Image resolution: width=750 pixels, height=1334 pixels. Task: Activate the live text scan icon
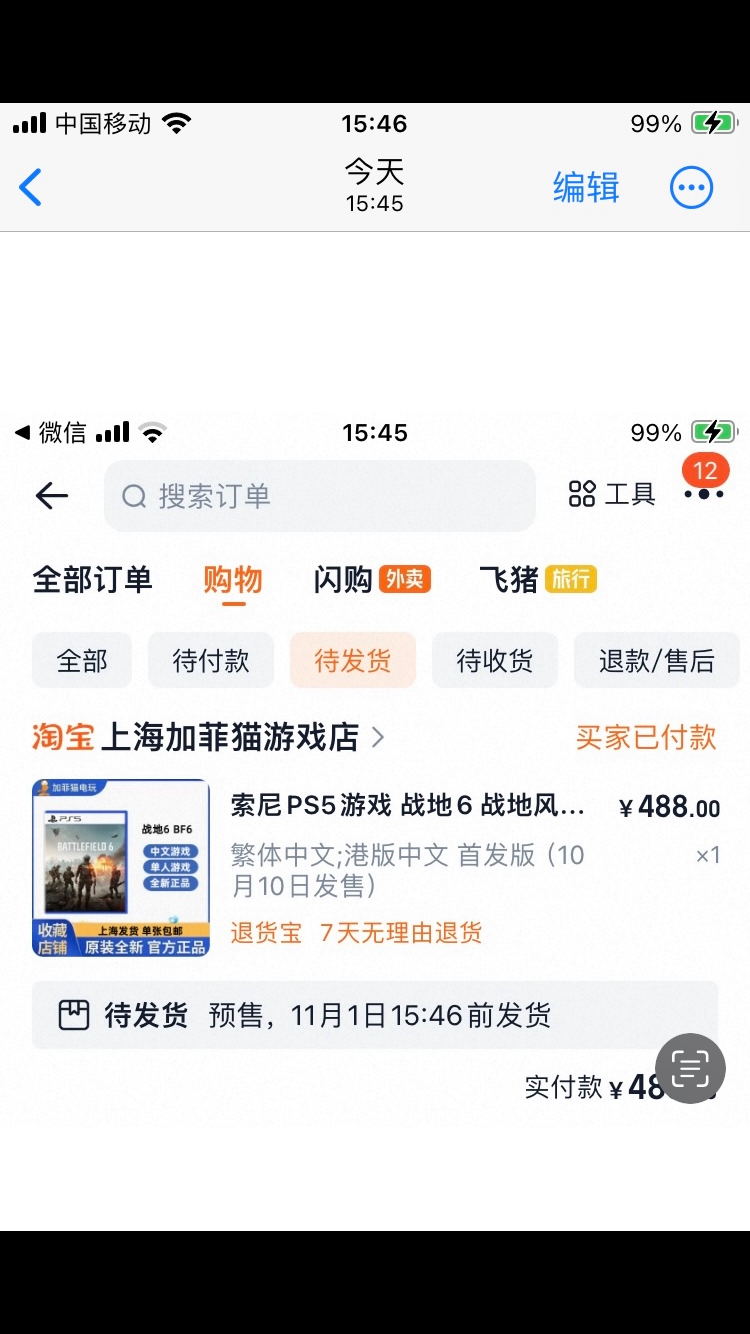click(690, 1068)
